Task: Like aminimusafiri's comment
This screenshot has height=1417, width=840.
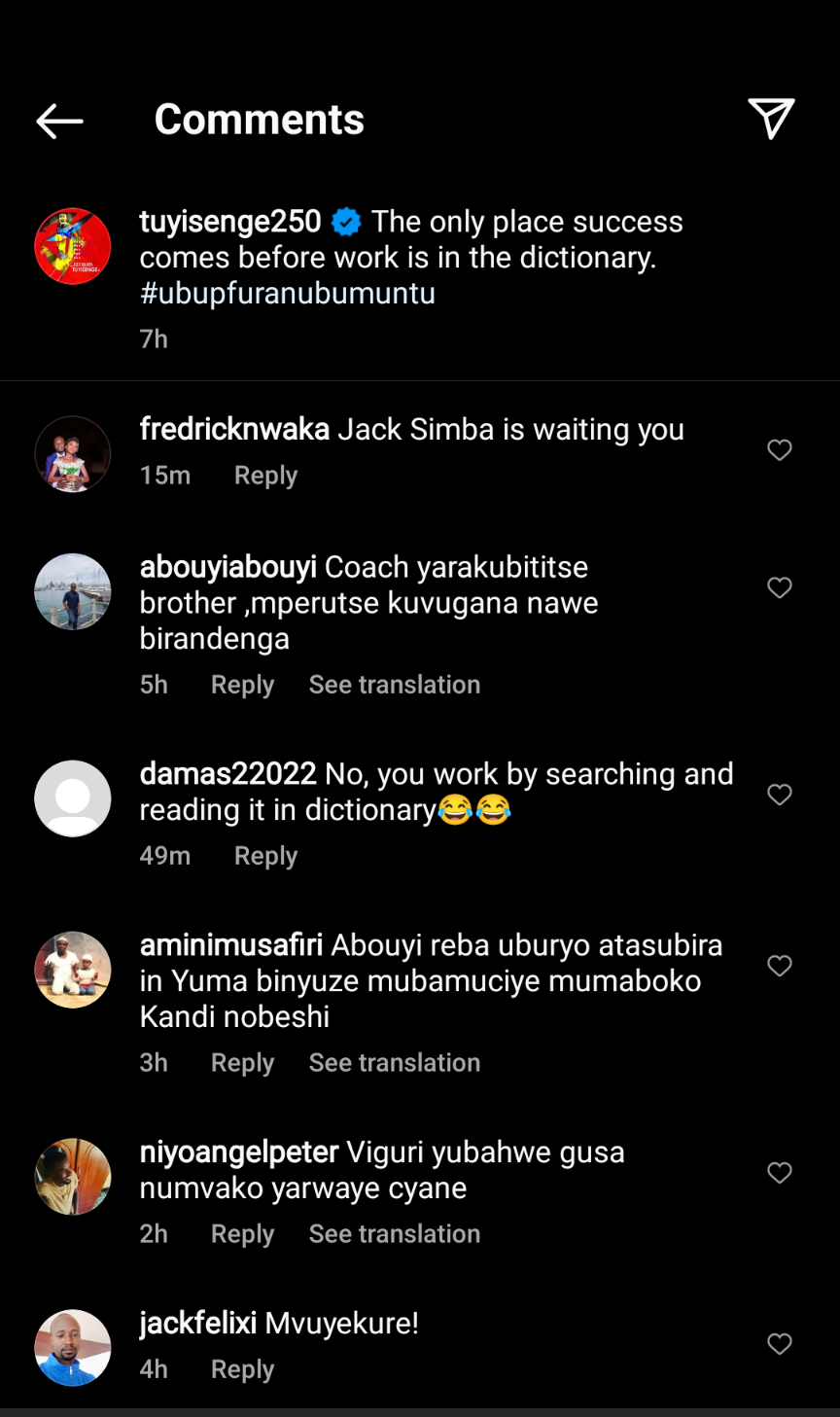Action: [780, 966]
